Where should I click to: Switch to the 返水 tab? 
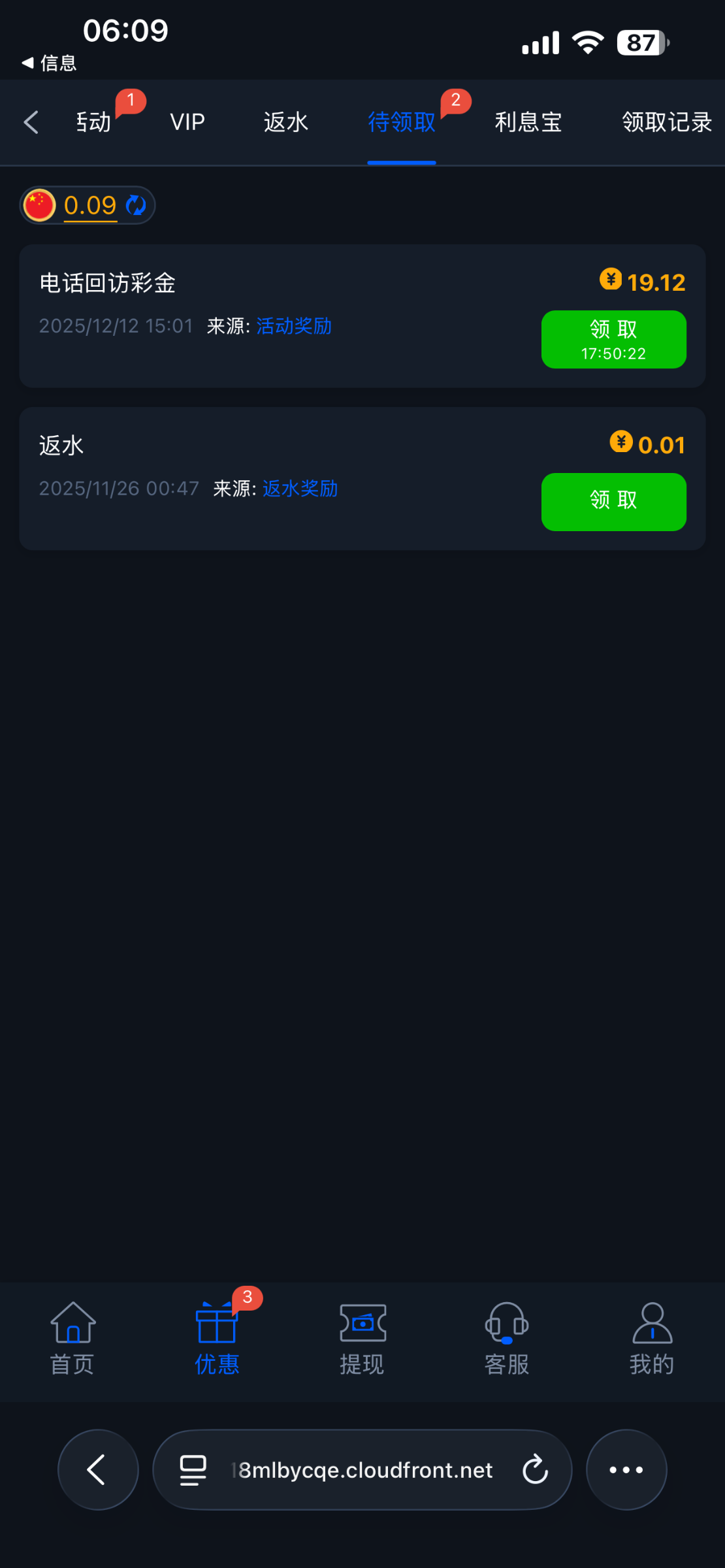[285, 122]
